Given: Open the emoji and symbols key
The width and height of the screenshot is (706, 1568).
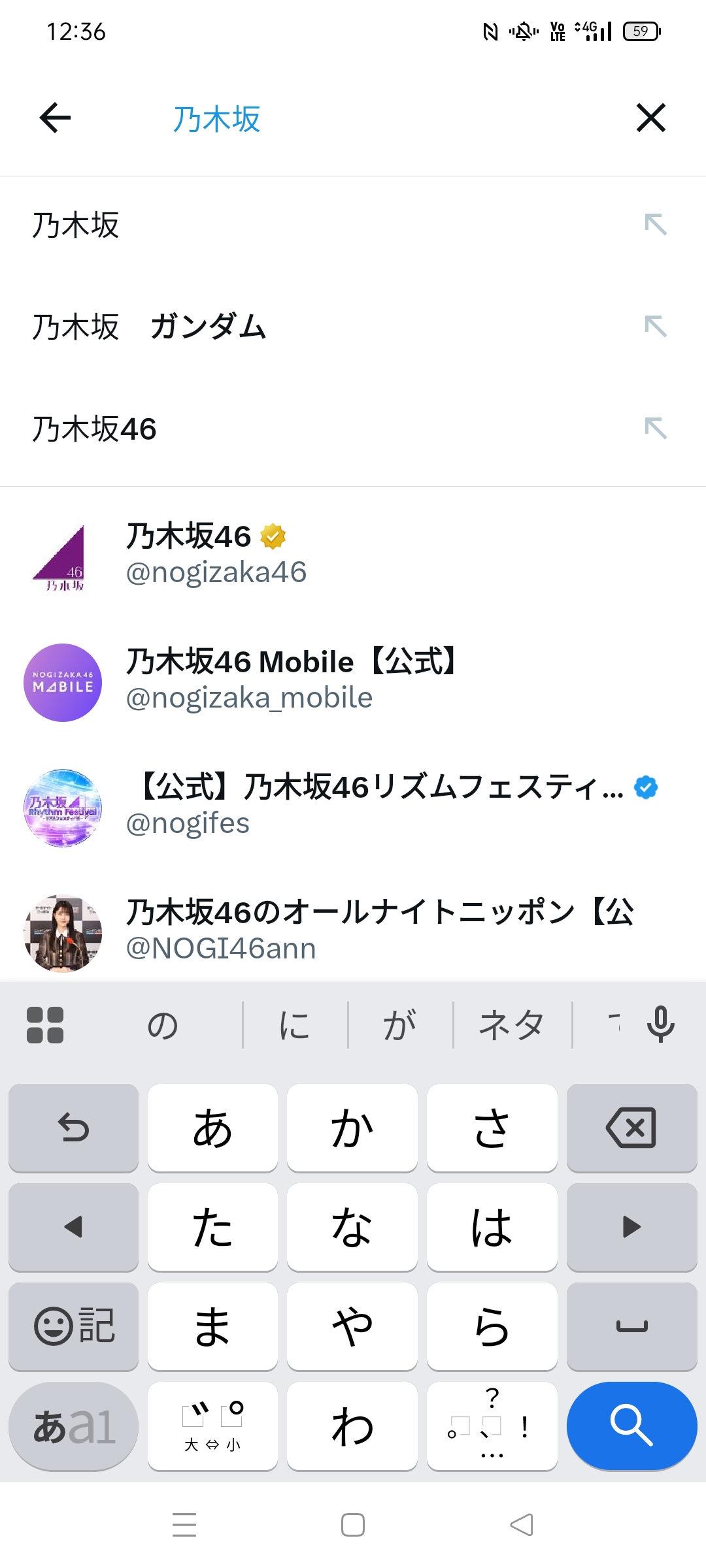Looking at the screenshot, I should pyautogui.click(x=74, y=1326).
